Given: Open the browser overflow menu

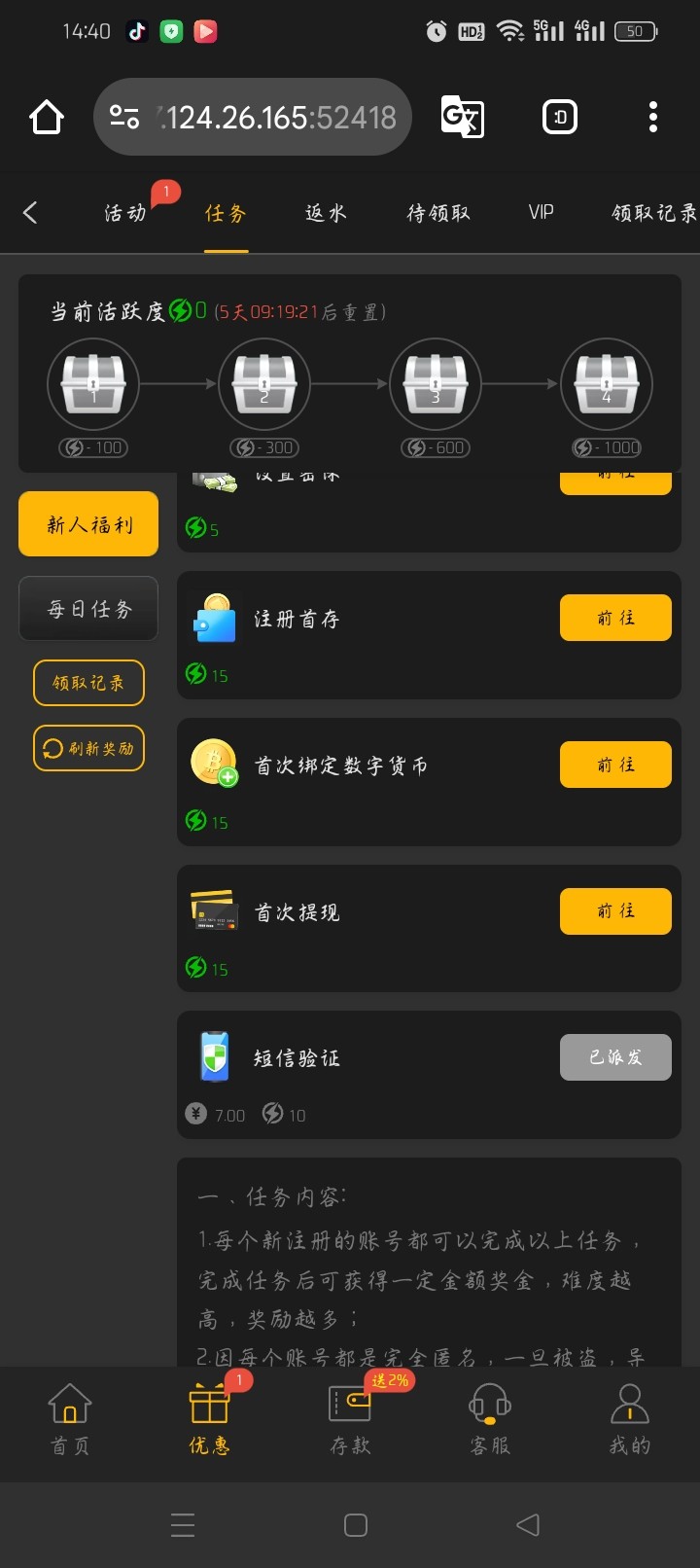Looking at the screenshot, I should pos(653,117).
